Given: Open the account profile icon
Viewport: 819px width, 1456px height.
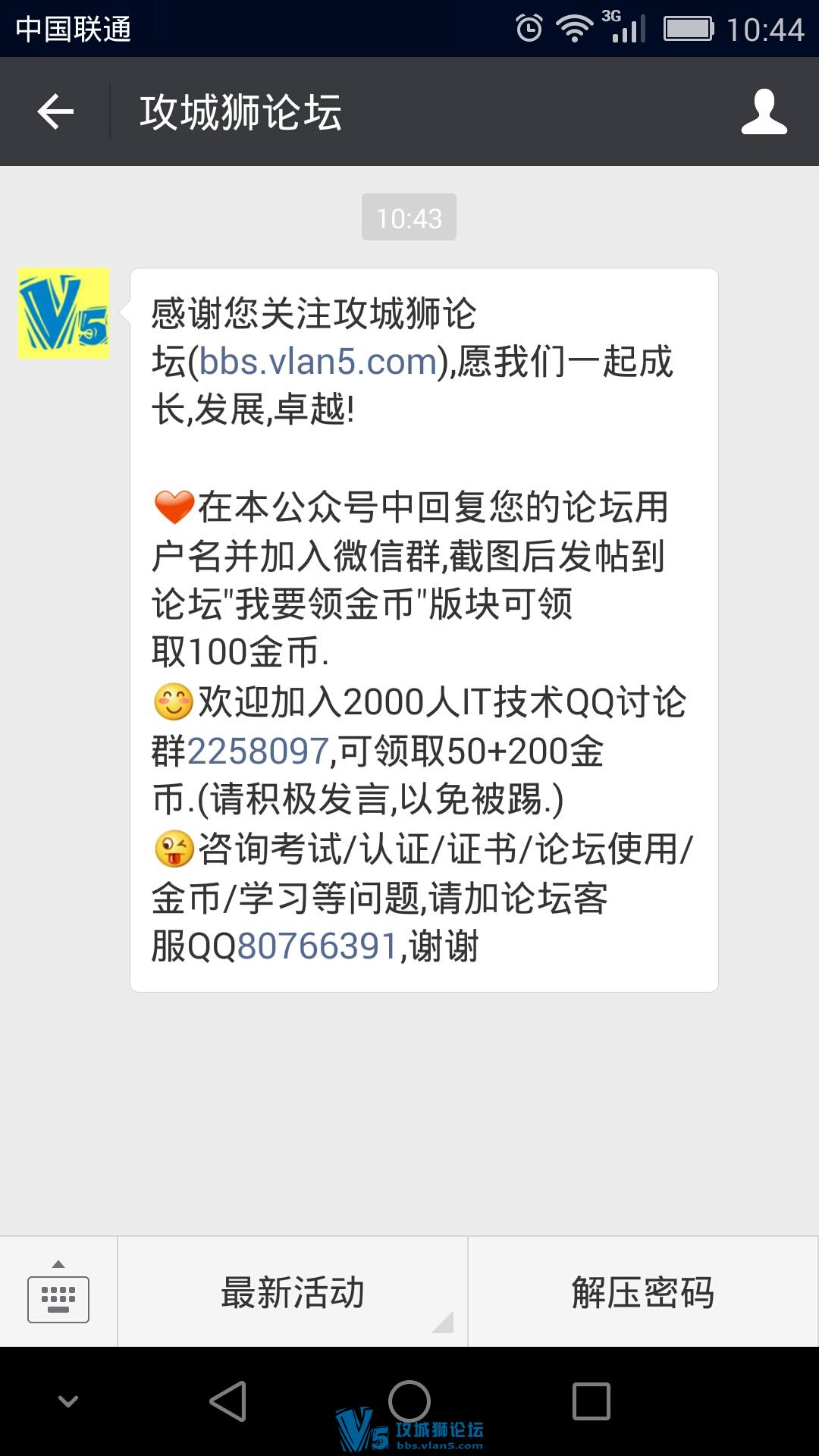Looking at the screenshot, I should click(764, 112).
